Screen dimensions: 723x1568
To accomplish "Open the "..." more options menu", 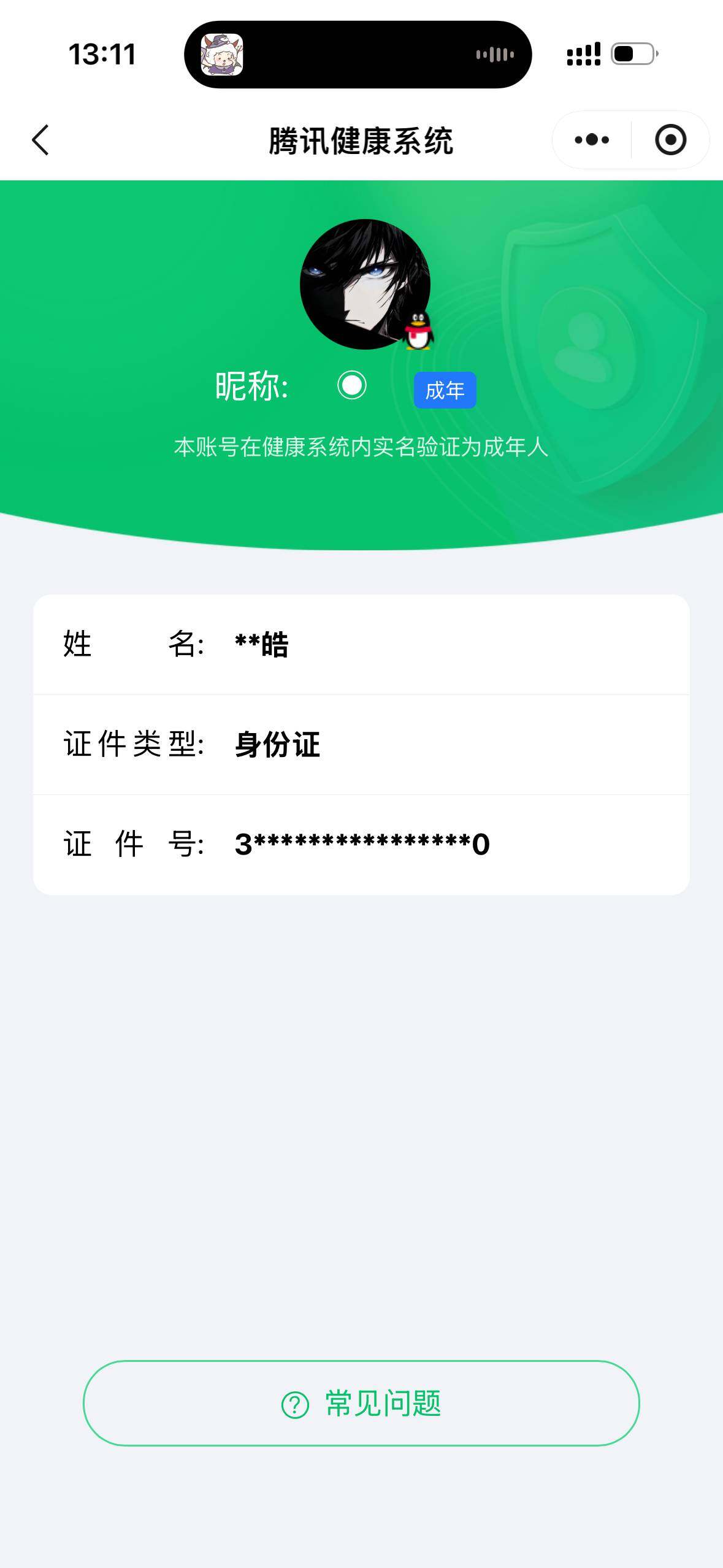I will (589, 140).
